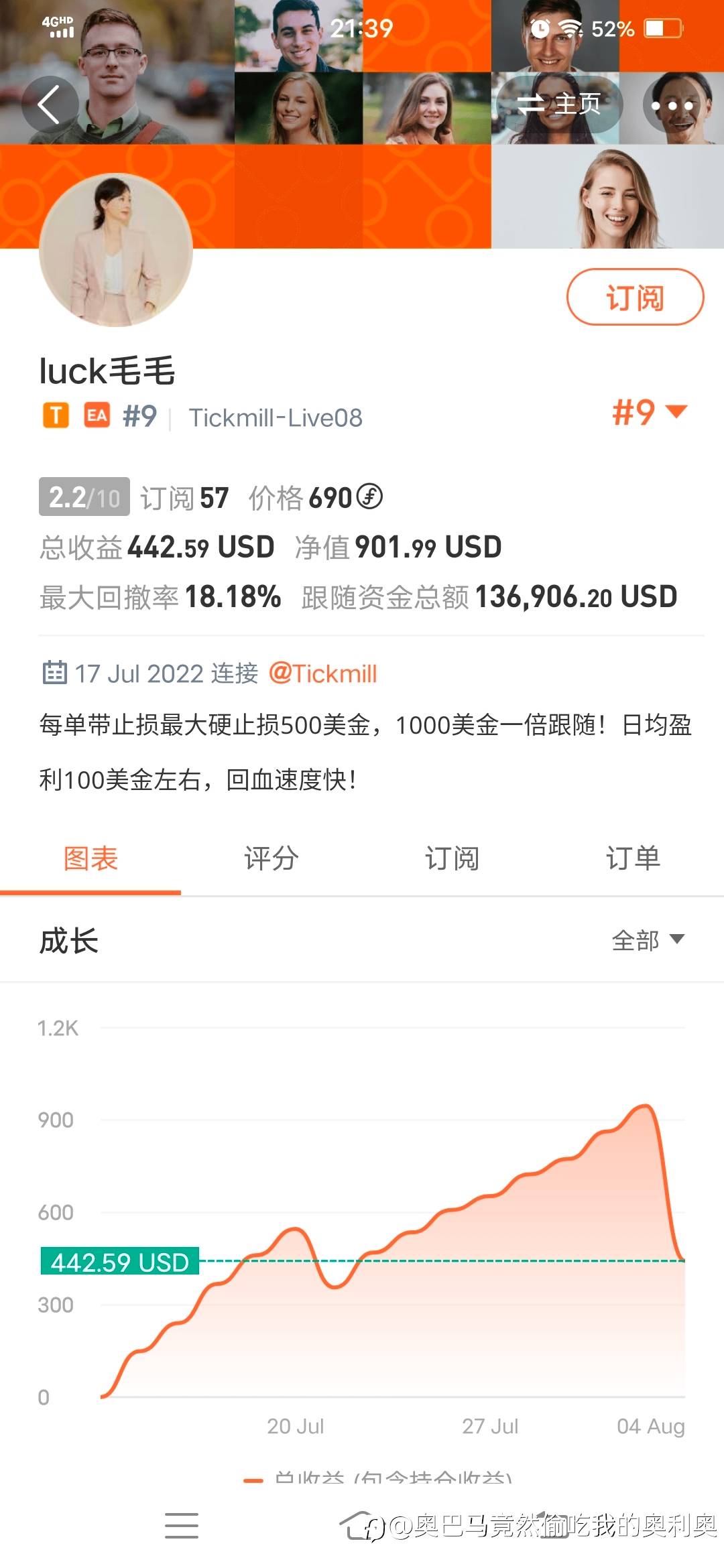Switch to the 评分 tab
This screenshot has height=1568, width=724.
pyautogui.click(x=271, y=858)
